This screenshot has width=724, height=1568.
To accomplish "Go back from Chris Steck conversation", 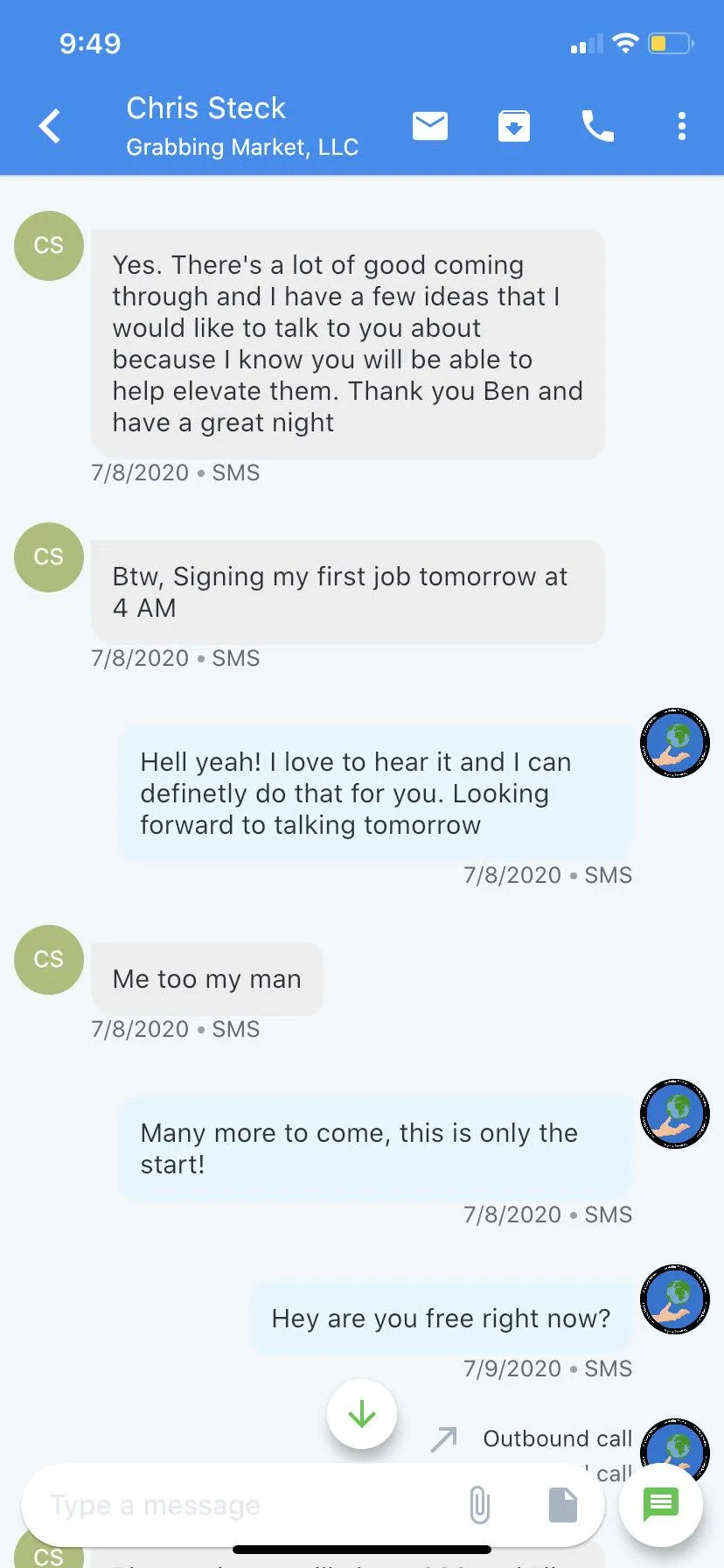I will coord(50,126).
